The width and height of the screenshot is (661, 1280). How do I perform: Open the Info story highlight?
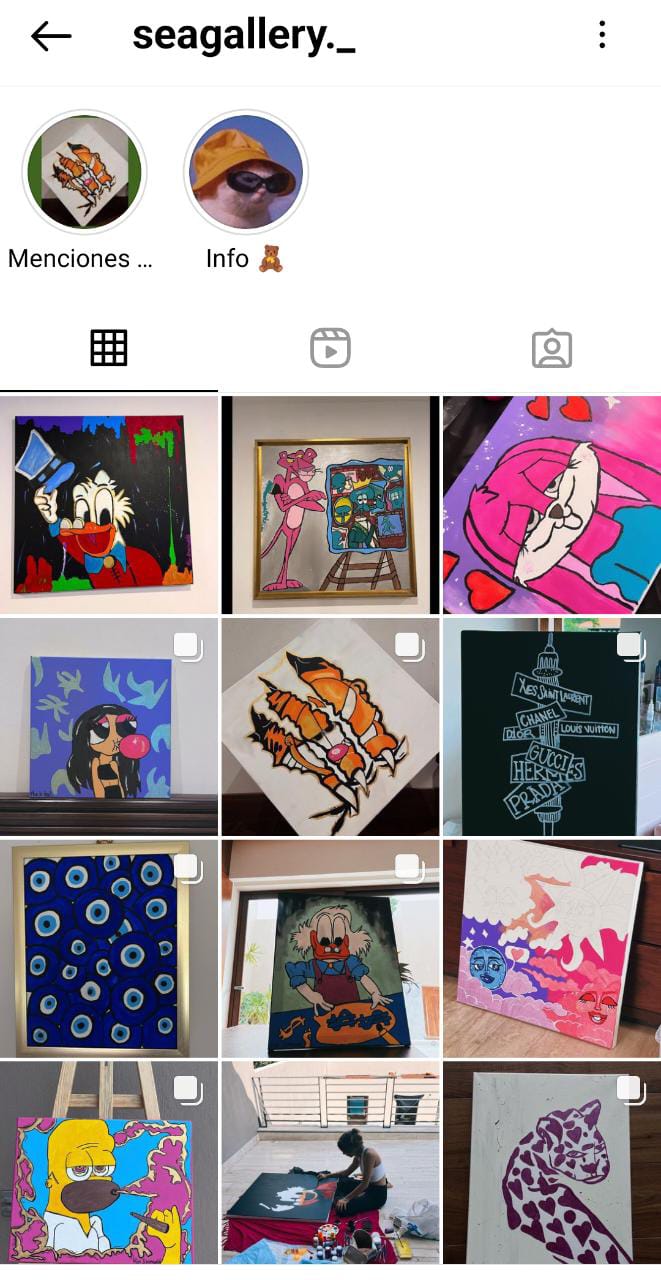(x=246, y=172)
